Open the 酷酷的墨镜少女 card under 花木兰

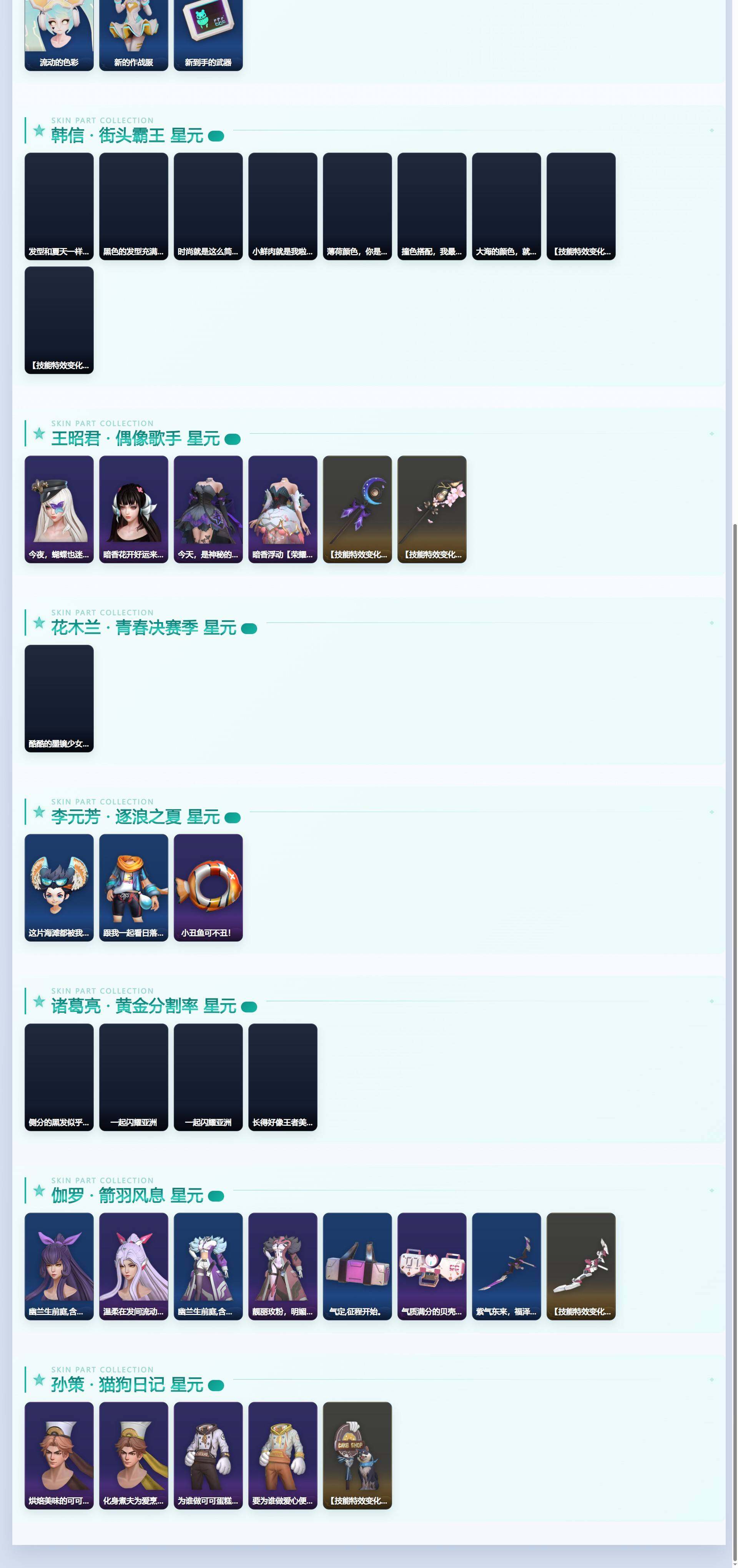pos(59,699)
